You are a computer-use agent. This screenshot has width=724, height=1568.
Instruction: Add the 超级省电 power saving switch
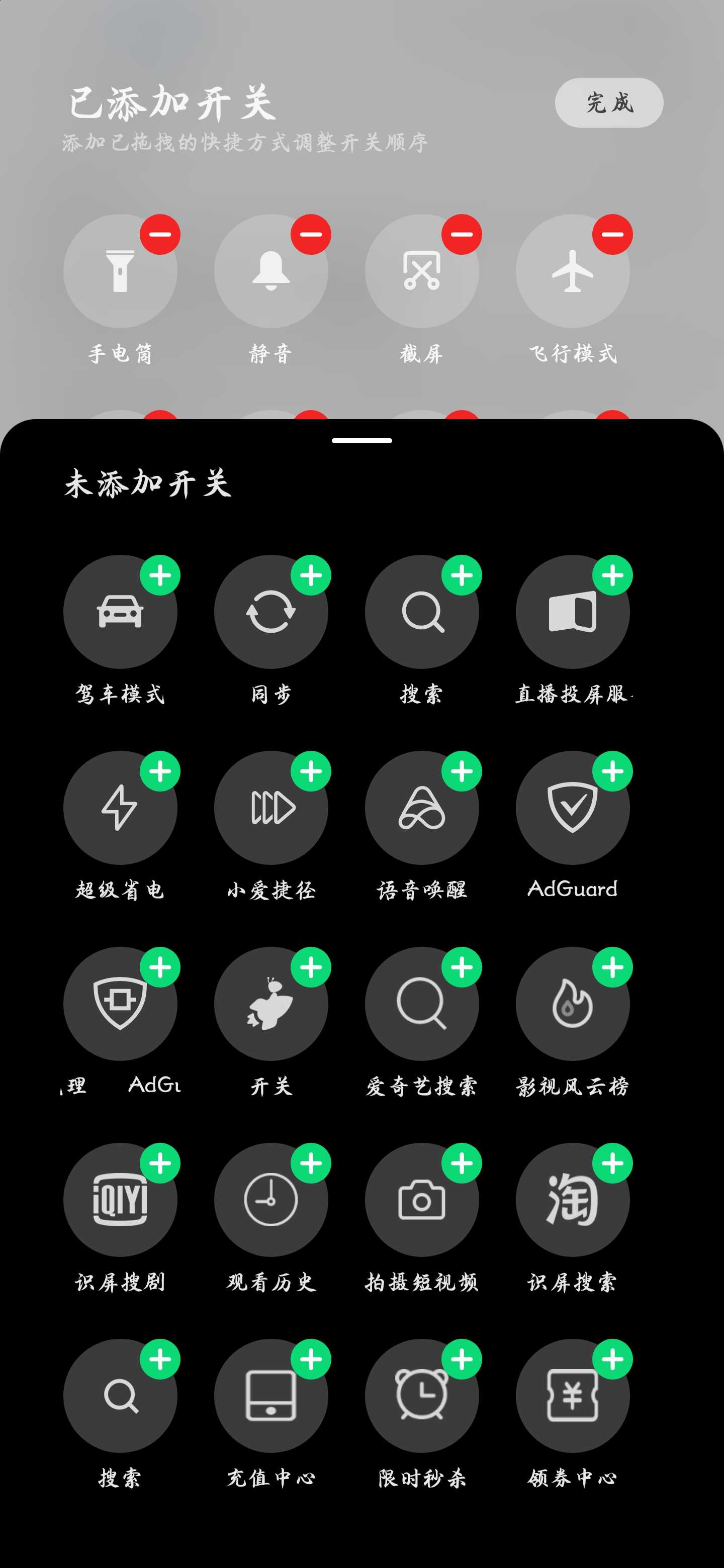point(160,771)
